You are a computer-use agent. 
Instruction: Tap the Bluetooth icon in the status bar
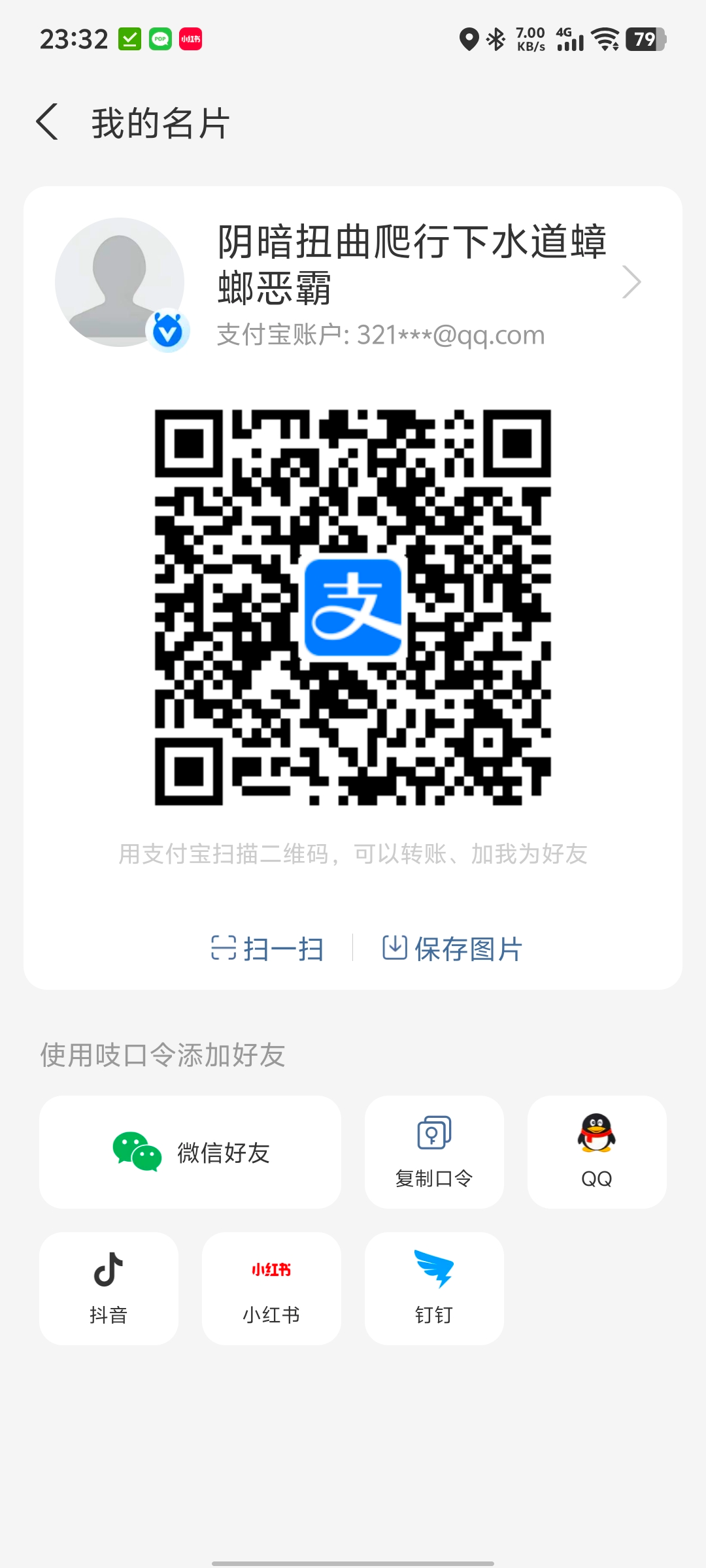coord(495,39)
